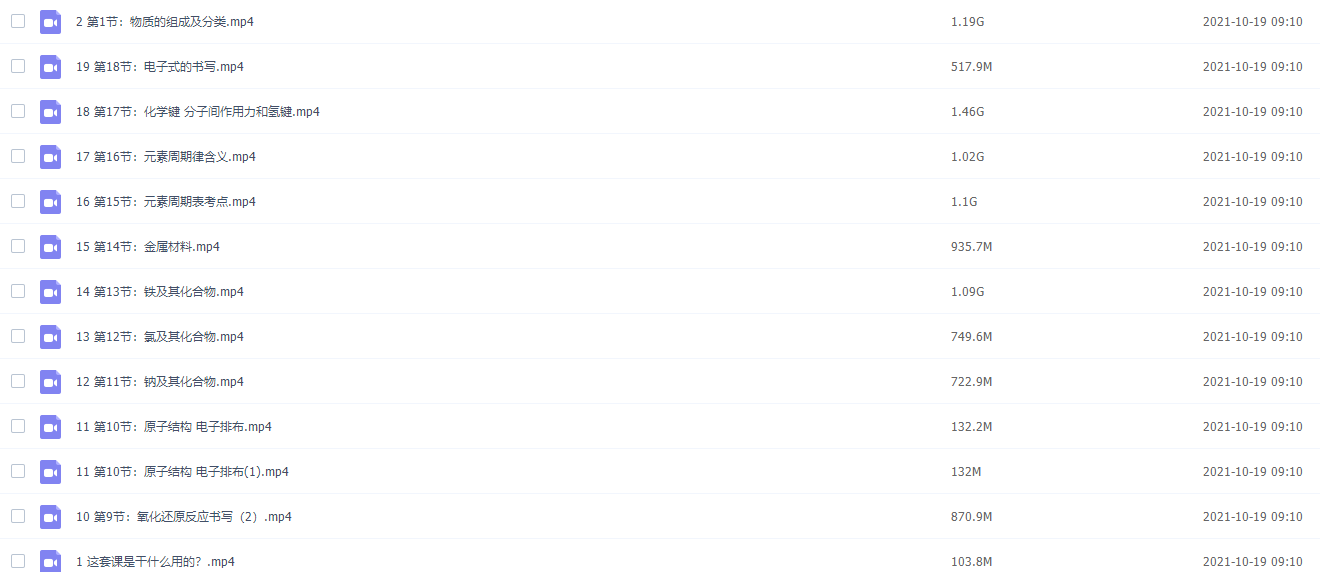
Task: Check the box for 16 第15节：元素周期表考点.mp4
Action: tap(18, 201)
